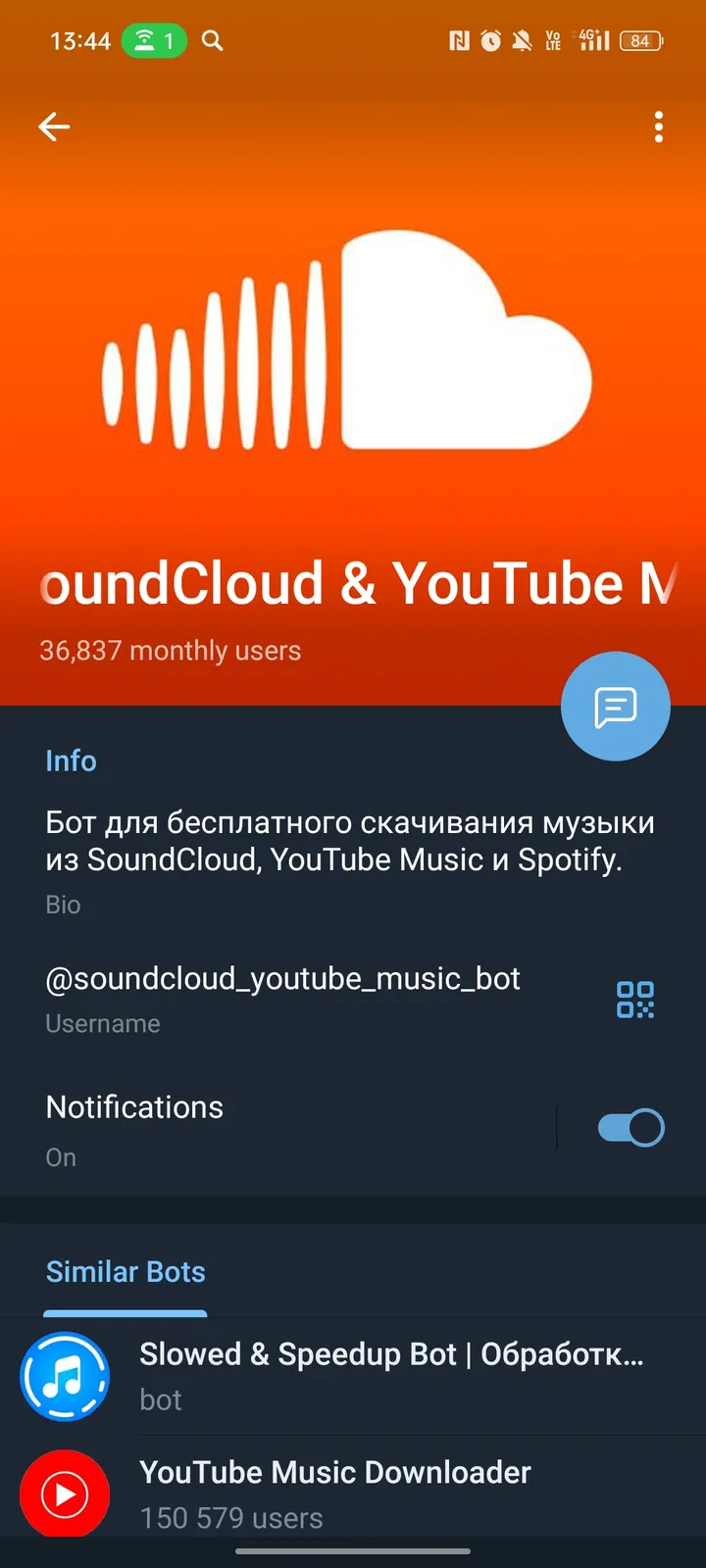The width and height of the screenshot is (706, 1568).
Task: Tap username @soundcloud_youtube_music_bot
Action: pos(282,978)
